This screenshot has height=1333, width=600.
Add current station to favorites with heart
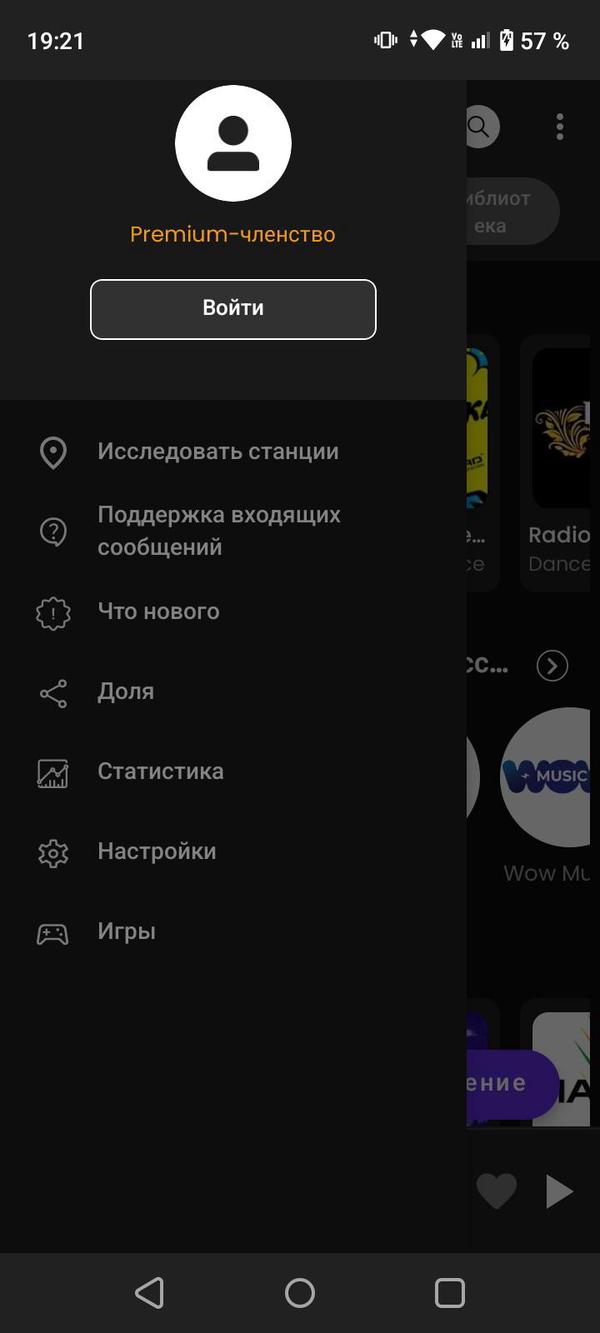(496, 1191)
